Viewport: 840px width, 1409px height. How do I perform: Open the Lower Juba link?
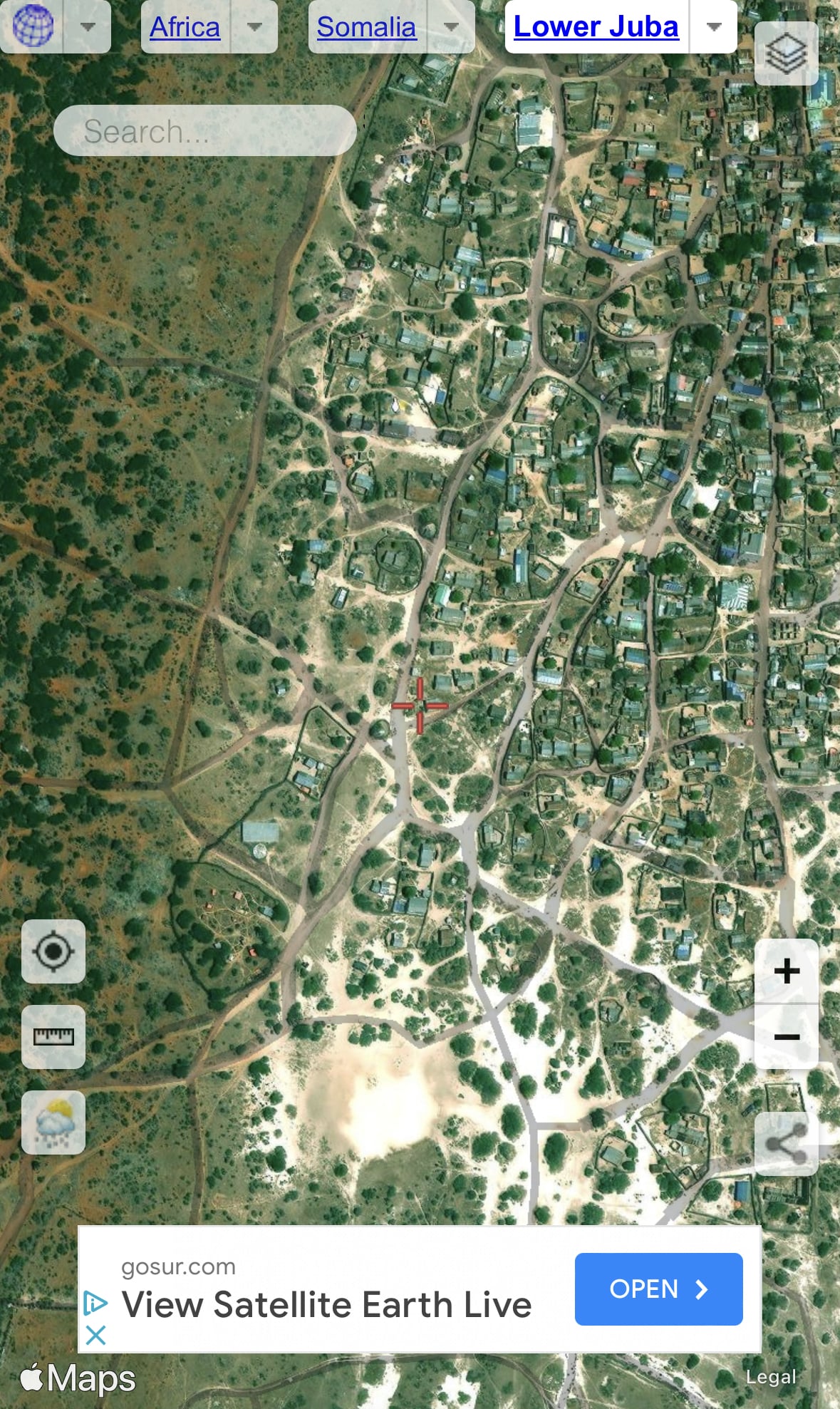(x=596, y=27)
